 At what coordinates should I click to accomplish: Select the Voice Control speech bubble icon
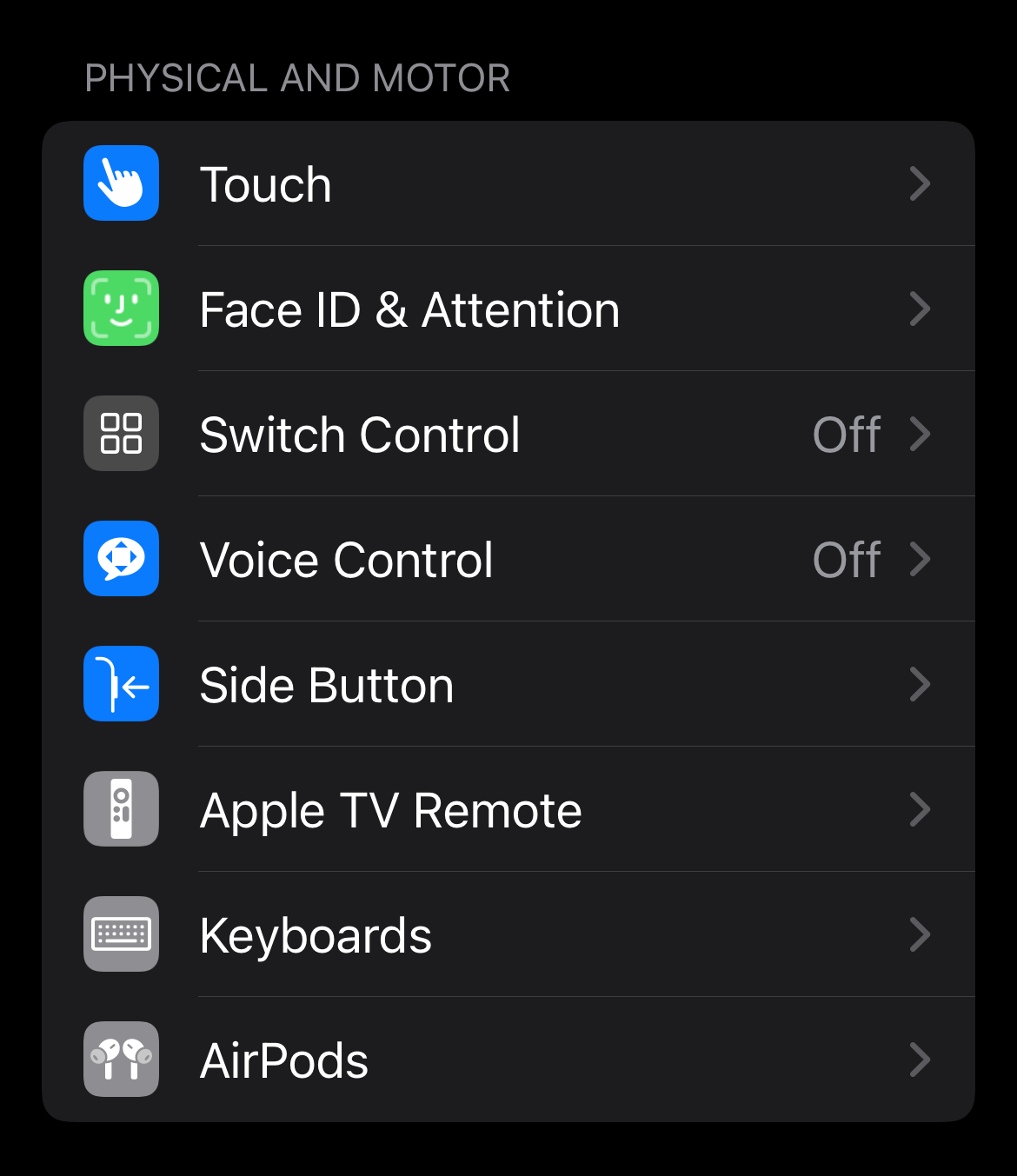tap(121, 559)
